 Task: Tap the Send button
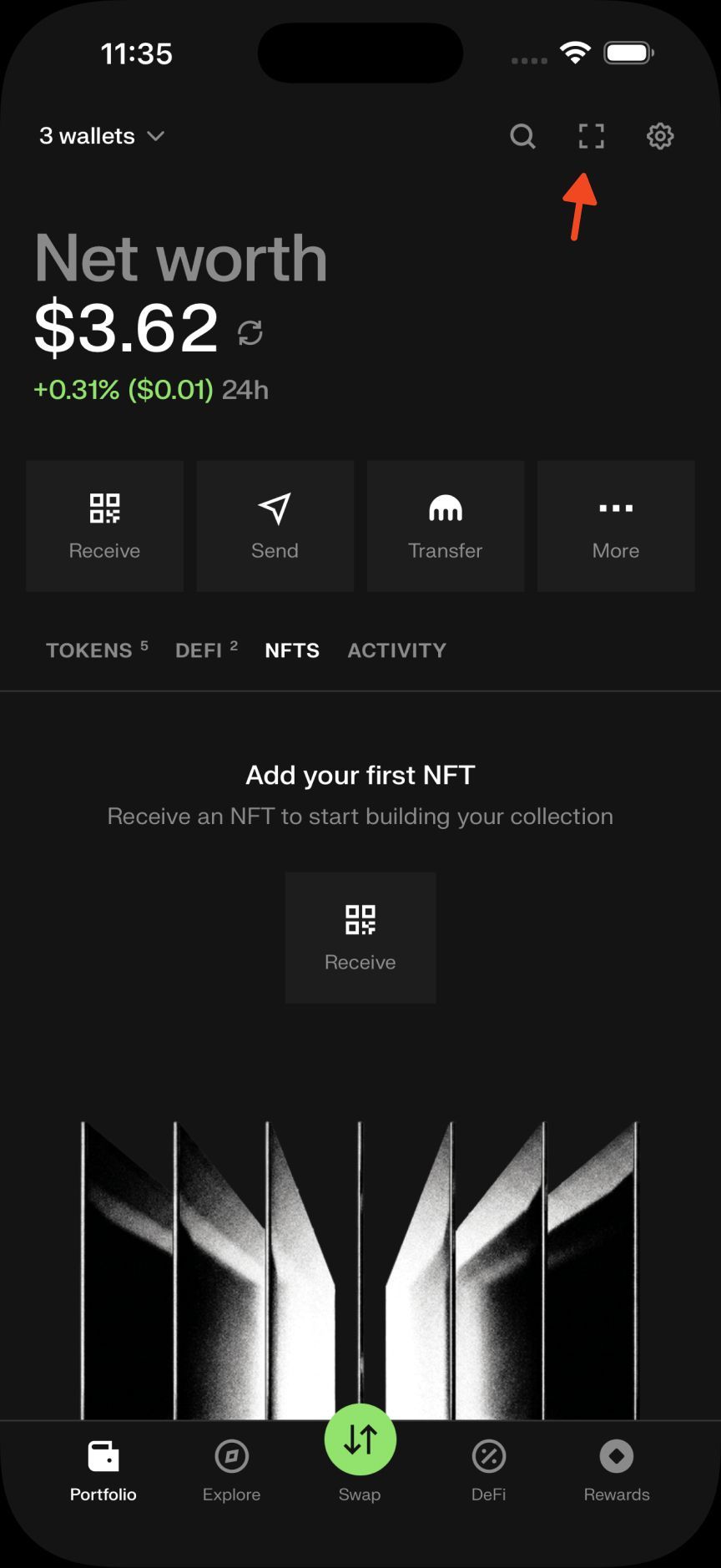(275, 526)
